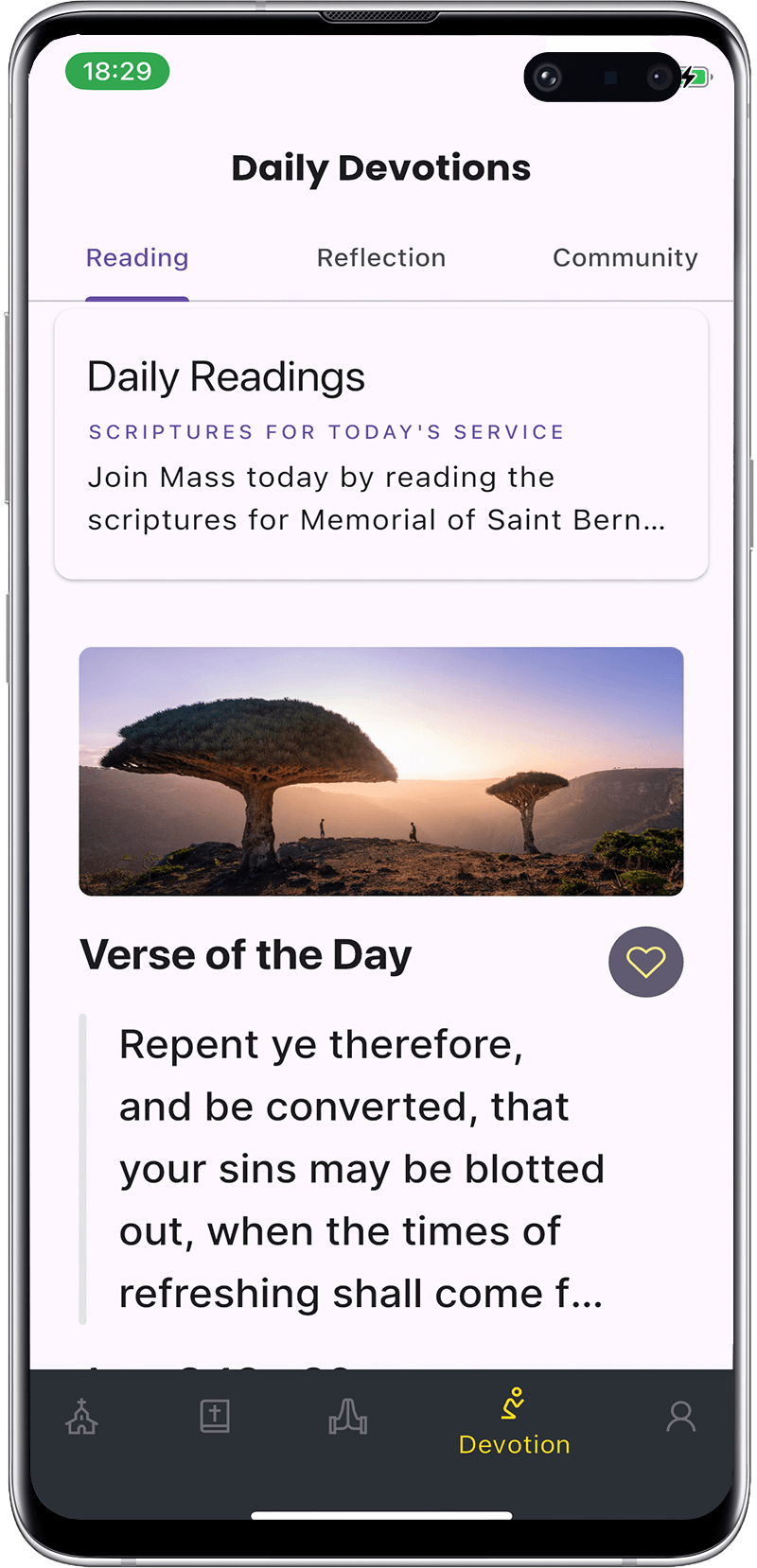The image size is (757, 1568).
Task: Select the Reading tab
Action: coord(137,258)
